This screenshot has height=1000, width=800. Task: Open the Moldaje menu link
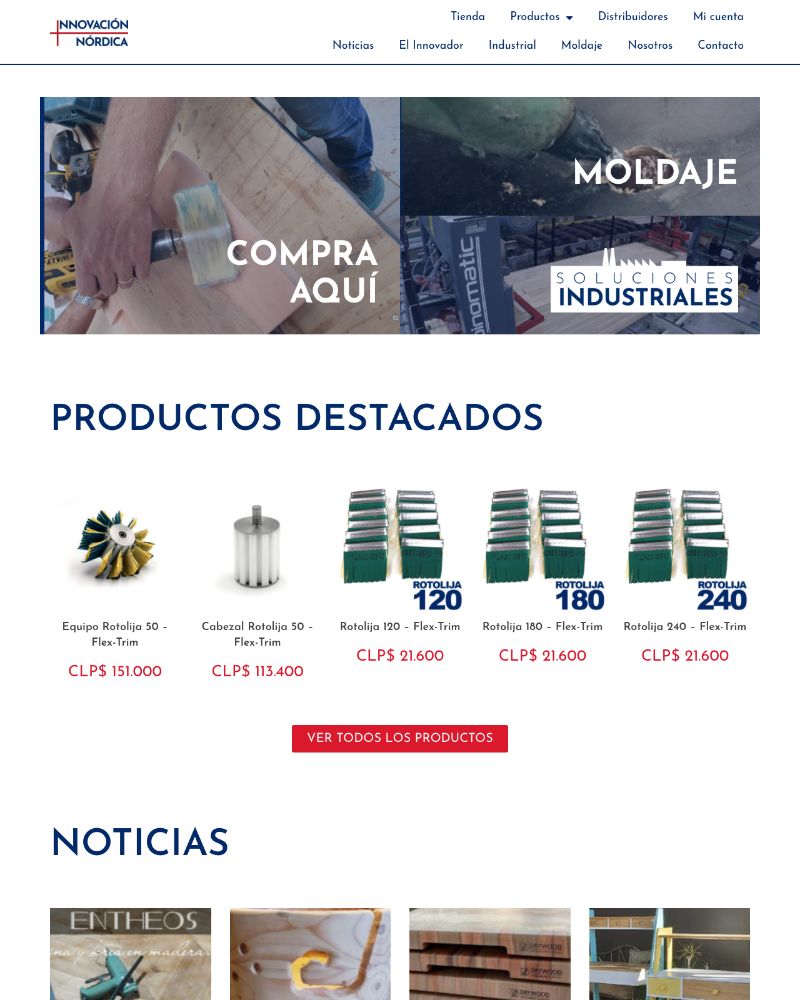click(581, 45)
